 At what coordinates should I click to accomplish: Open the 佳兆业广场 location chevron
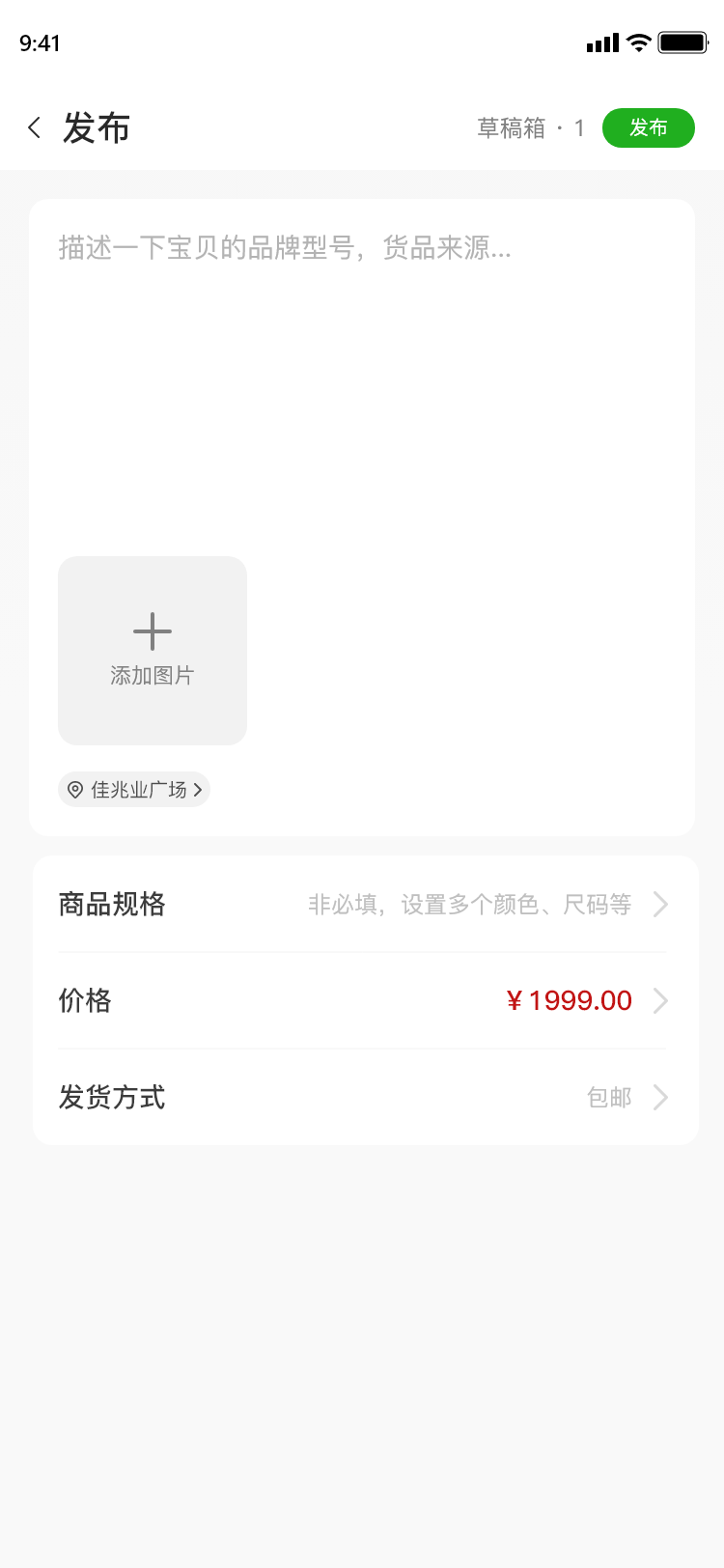click(x=200, y=789)
